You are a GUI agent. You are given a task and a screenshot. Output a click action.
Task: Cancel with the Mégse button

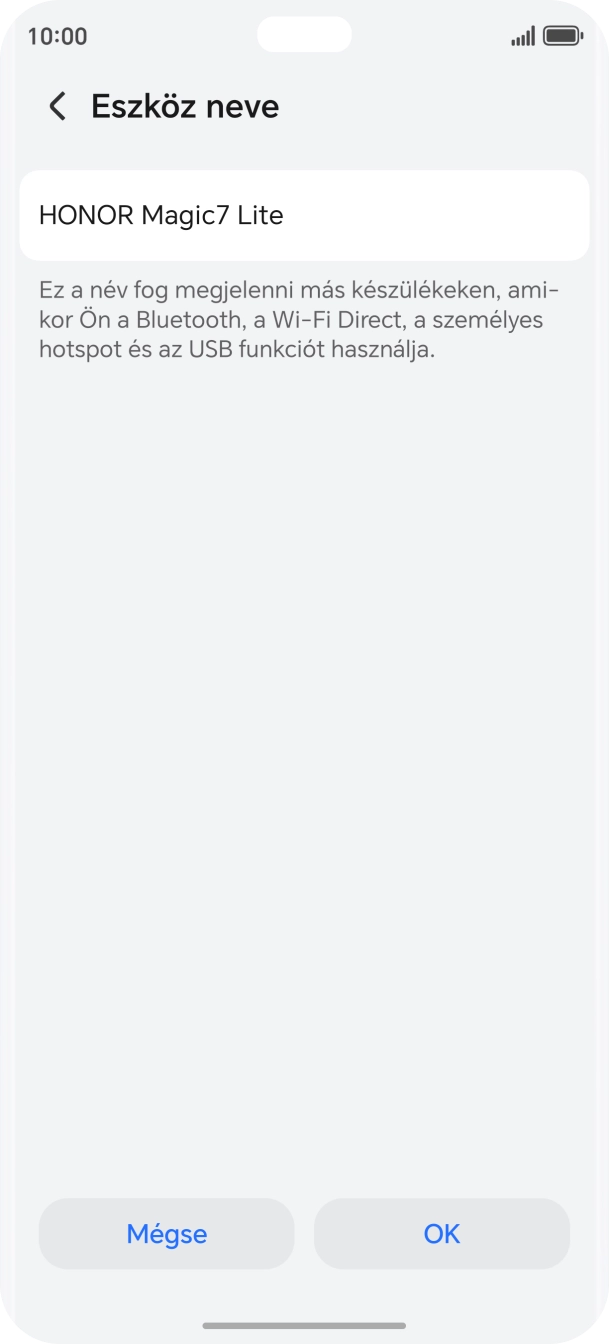click(x=166, y=1233)
